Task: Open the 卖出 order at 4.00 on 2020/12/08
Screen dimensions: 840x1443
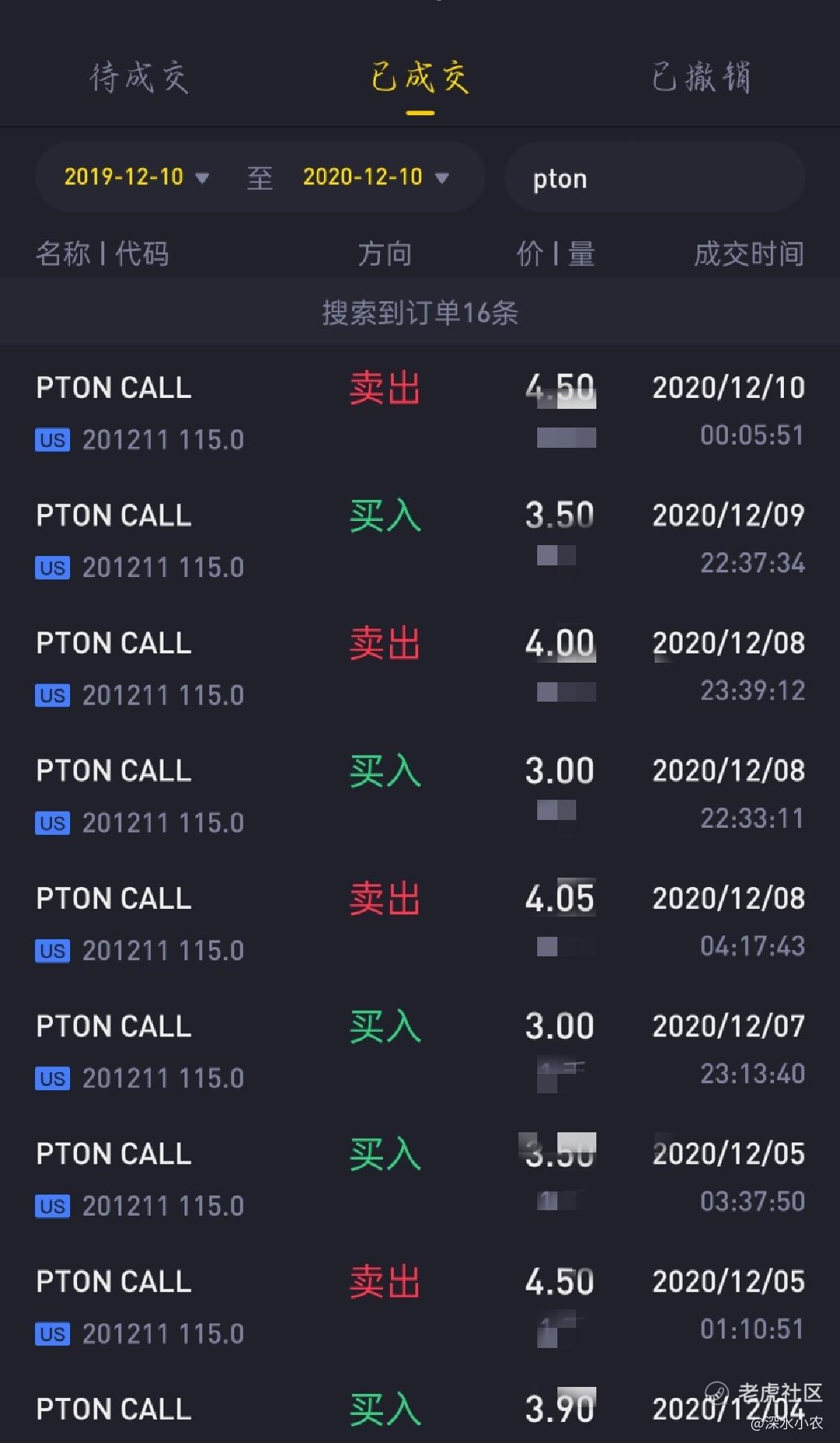Action: [x=420, y=668]
